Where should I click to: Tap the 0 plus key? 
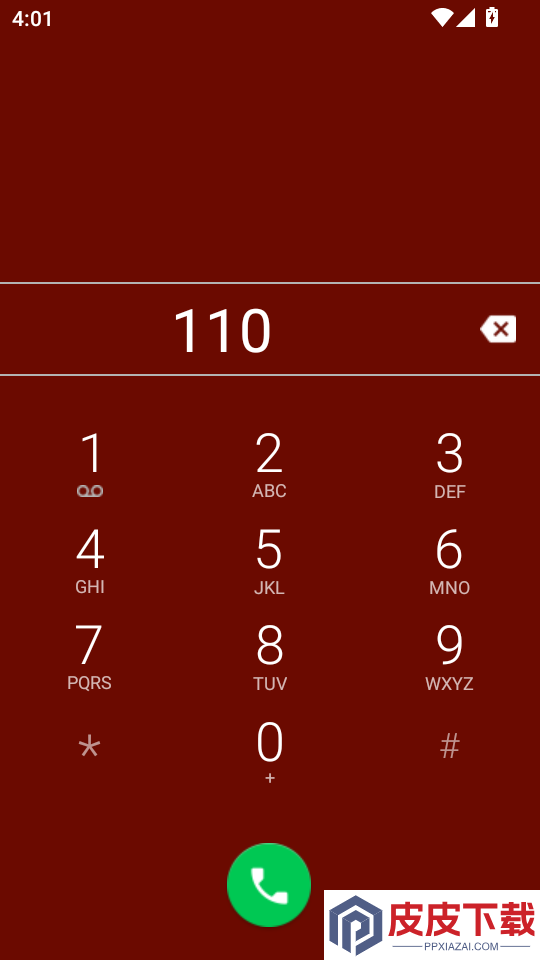[269, 753]
